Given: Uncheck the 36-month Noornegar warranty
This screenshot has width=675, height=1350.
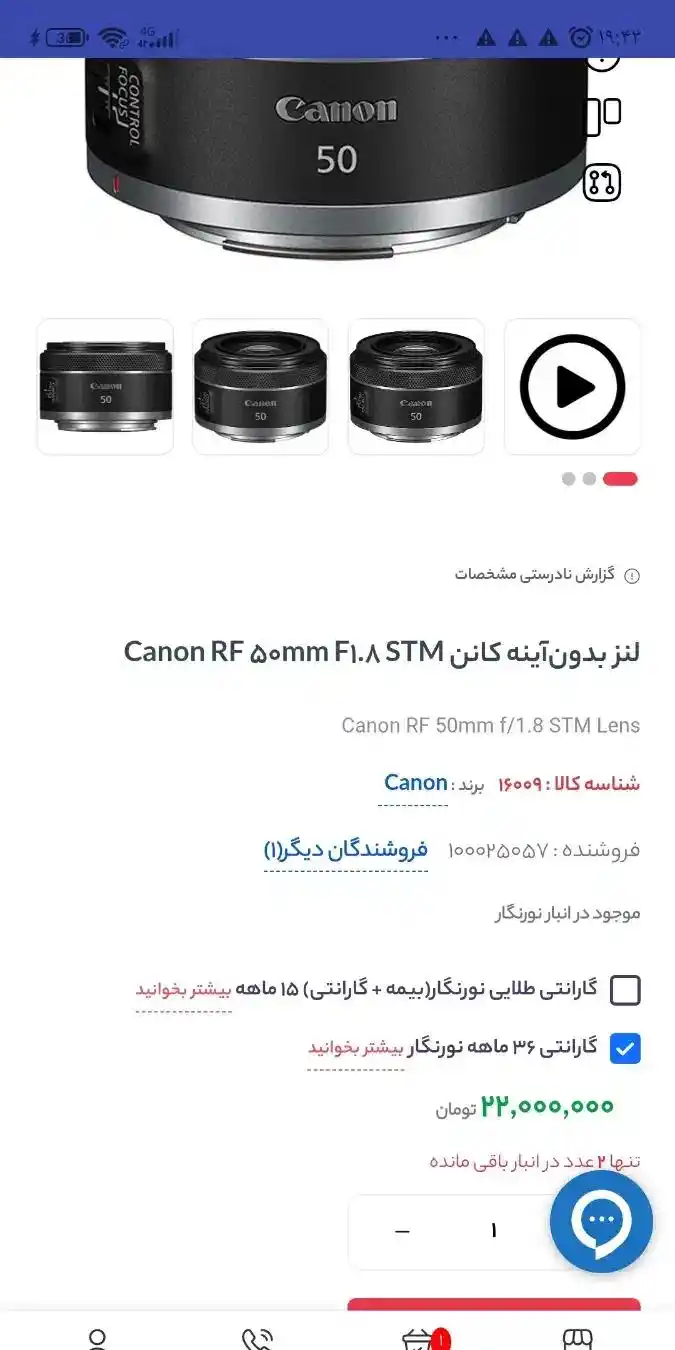Looking at the screenshot, I should click(x=625, y=1048).
